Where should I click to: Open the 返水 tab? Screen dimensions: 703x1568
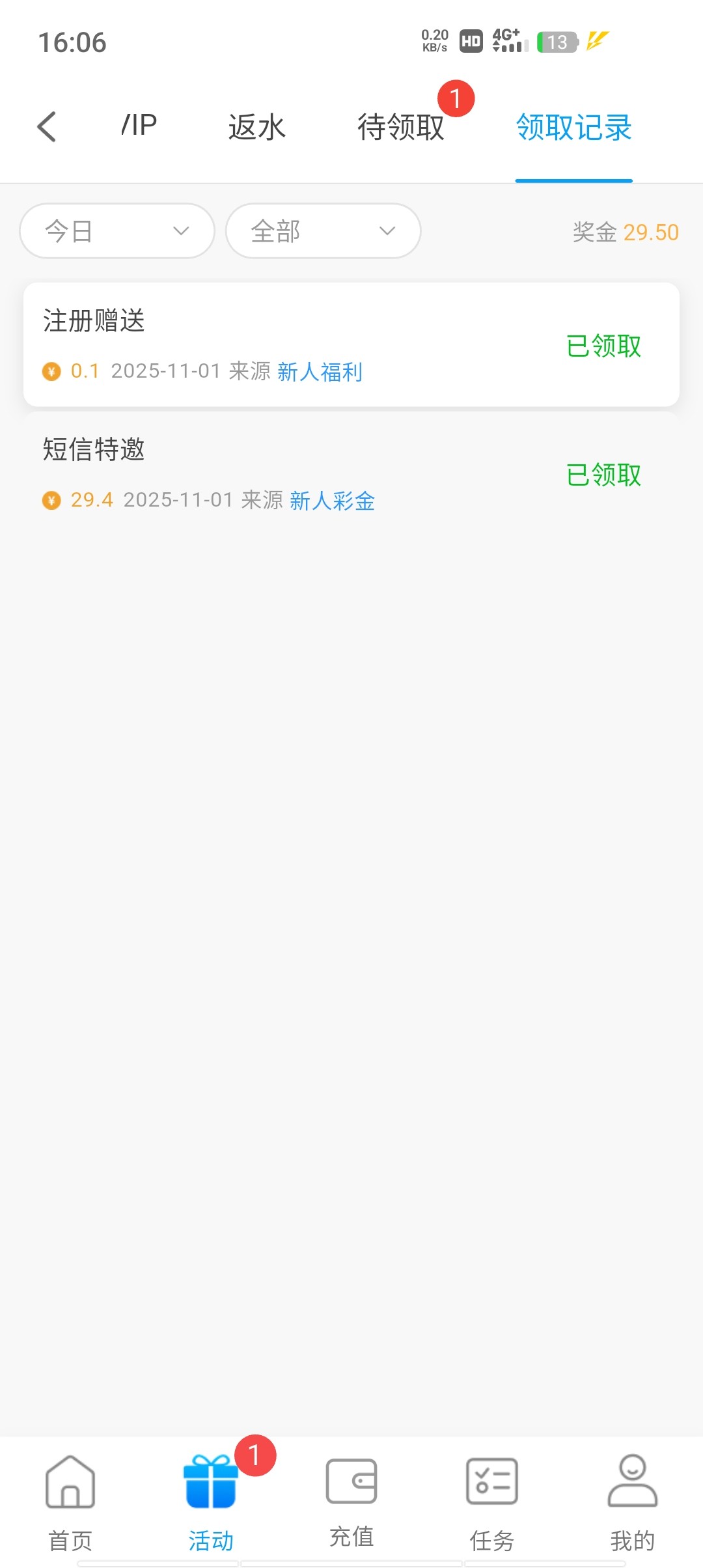tap(256, 128)
